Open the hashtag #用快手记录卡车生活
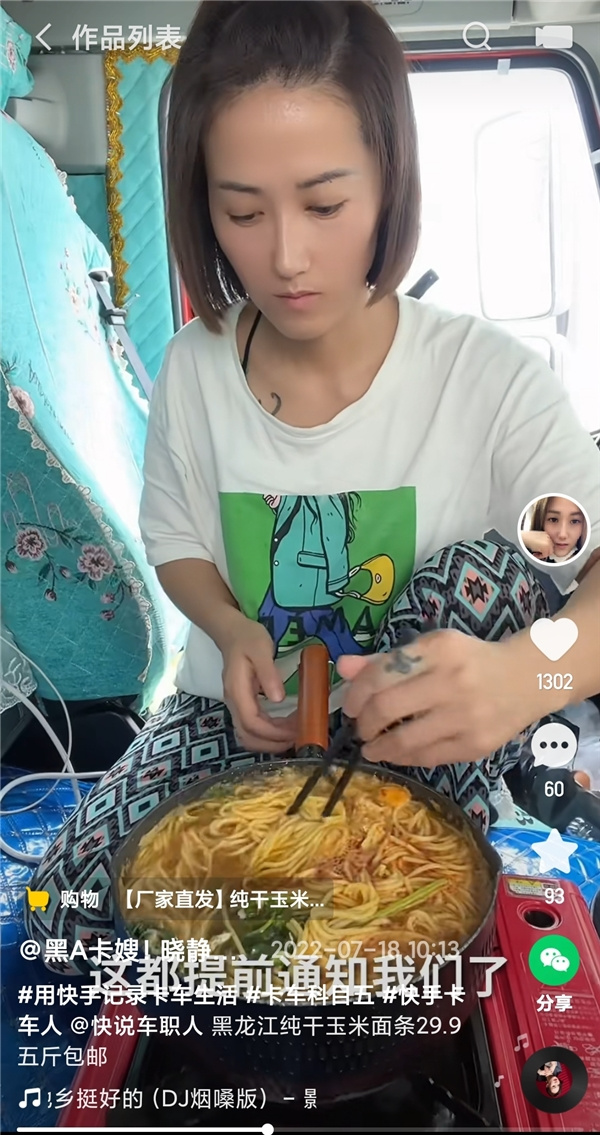Image resolution: width=600 pixels, height=1135 pixels. tap(128, 995)
